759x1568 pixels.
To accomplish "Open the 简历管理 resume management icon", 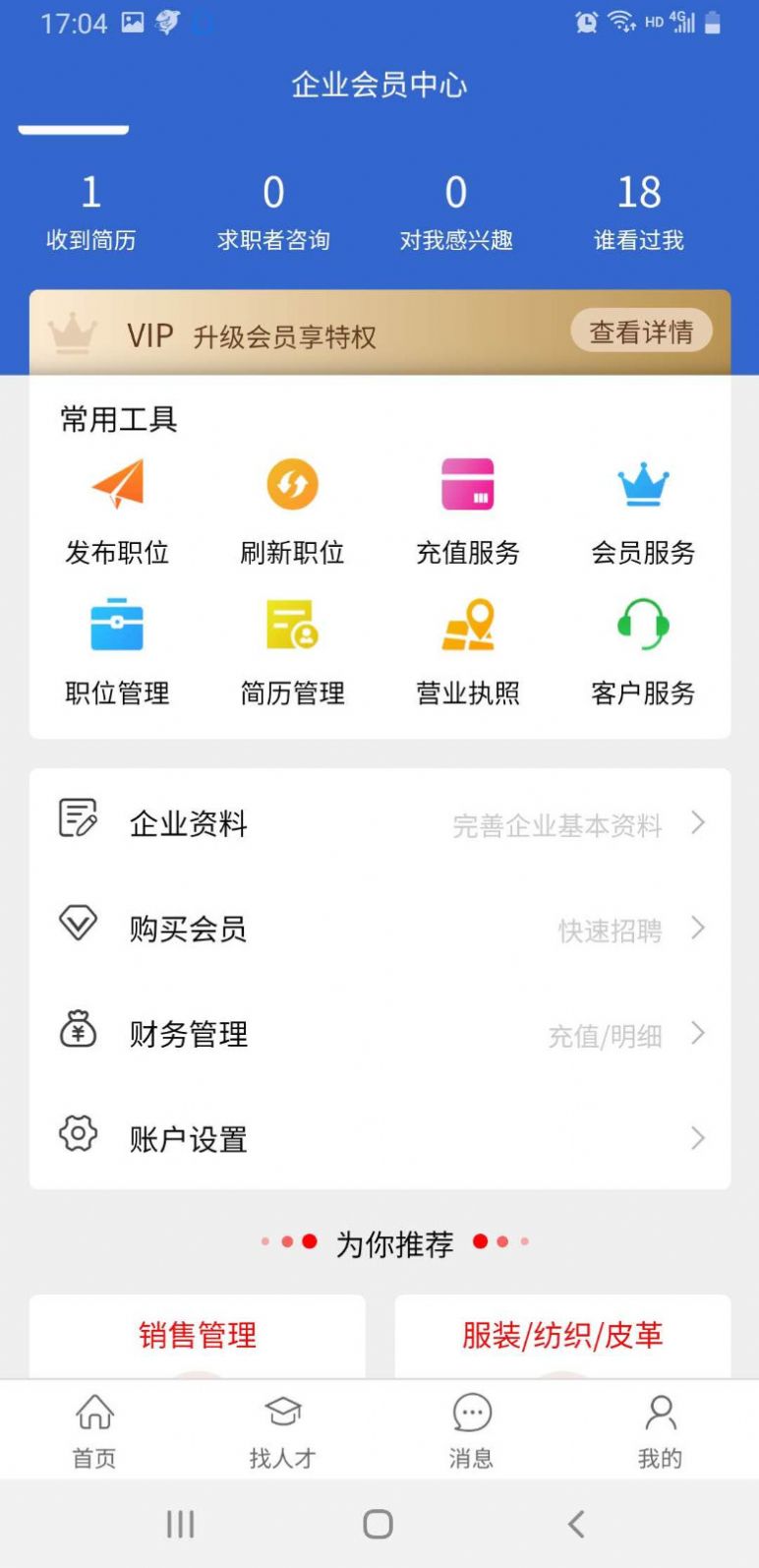I will pyautogui.click(x=291, y=626).
